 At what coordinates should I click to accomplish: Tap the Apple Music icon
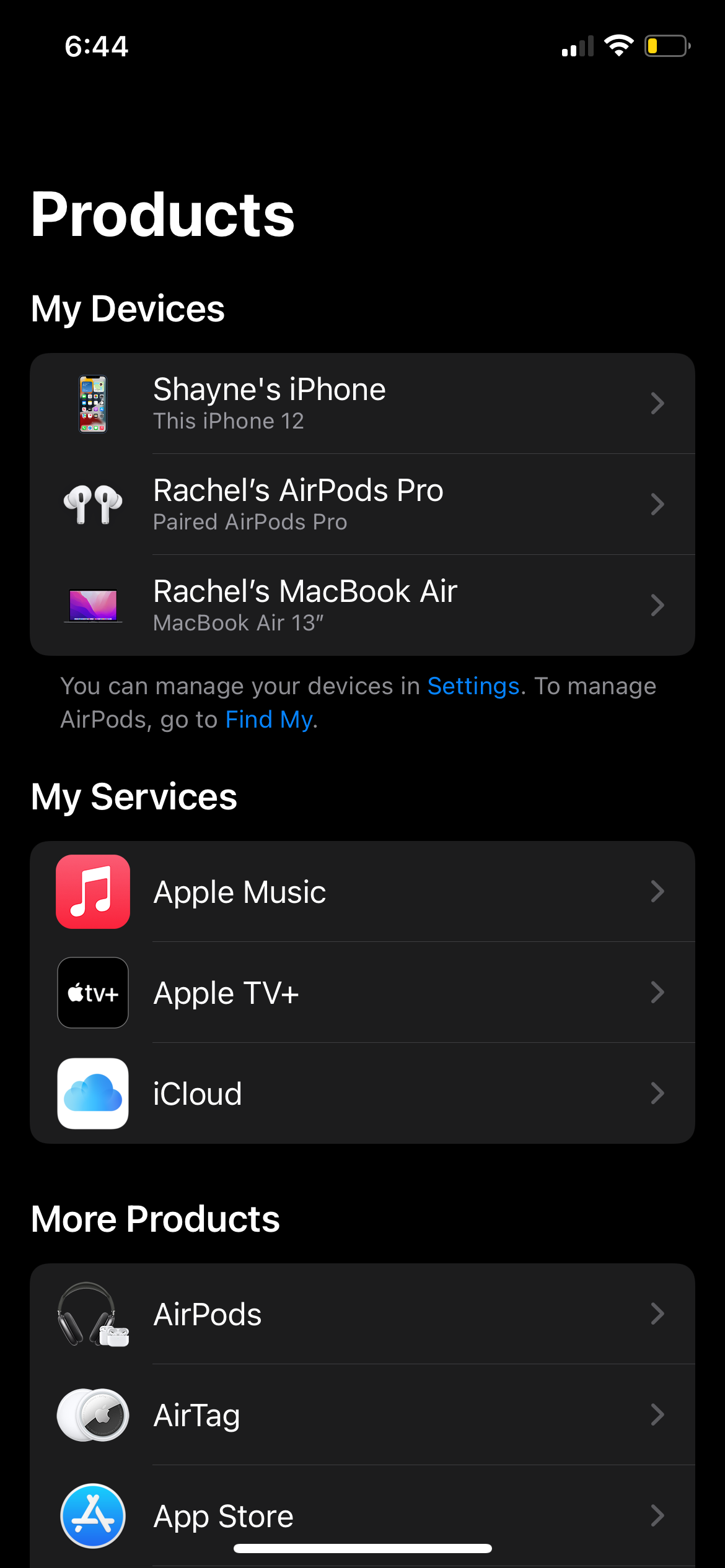click(x=92, y=891)
